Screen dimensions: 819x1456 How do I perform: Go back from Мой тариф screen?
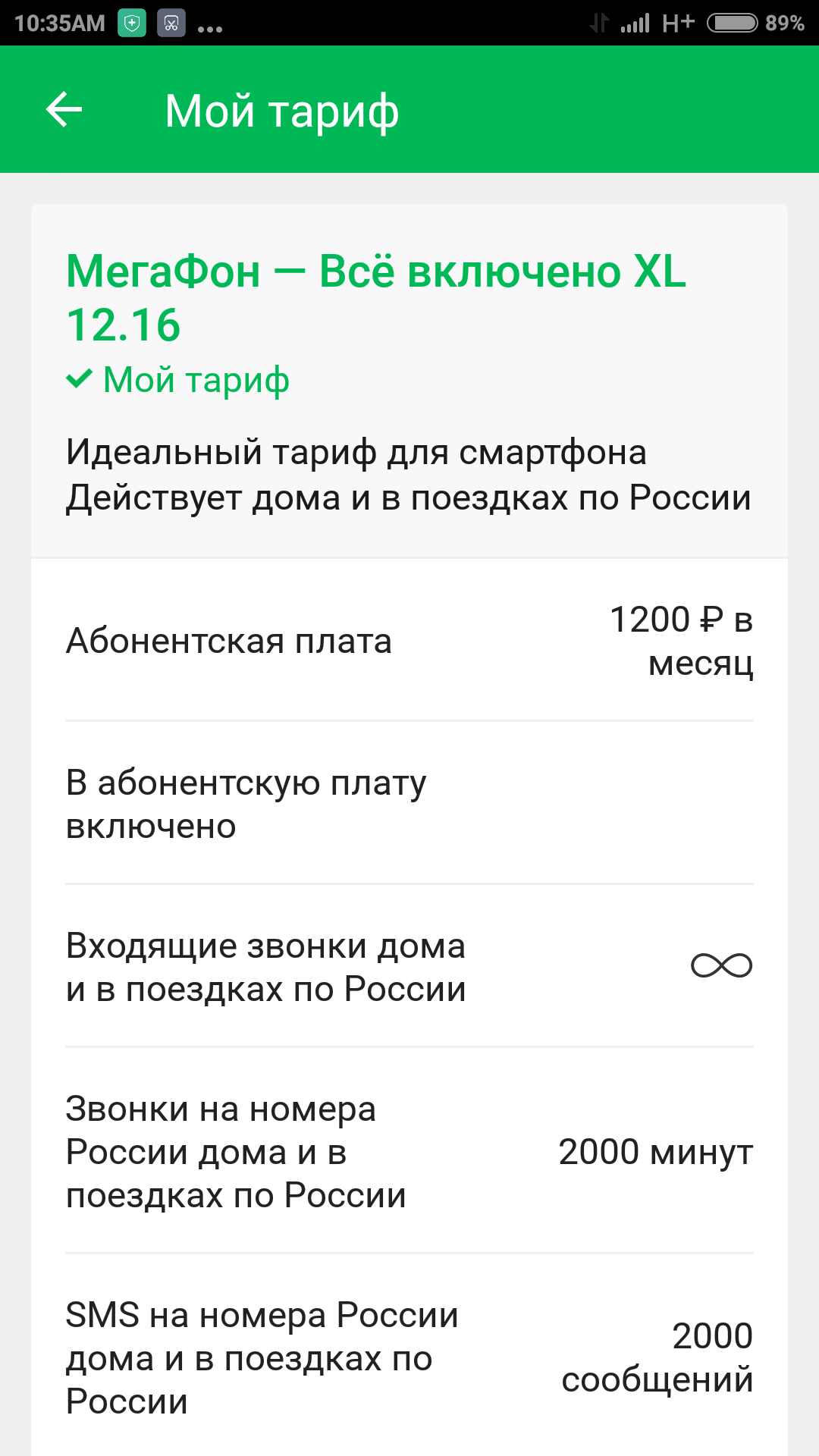tap(64, 110)
